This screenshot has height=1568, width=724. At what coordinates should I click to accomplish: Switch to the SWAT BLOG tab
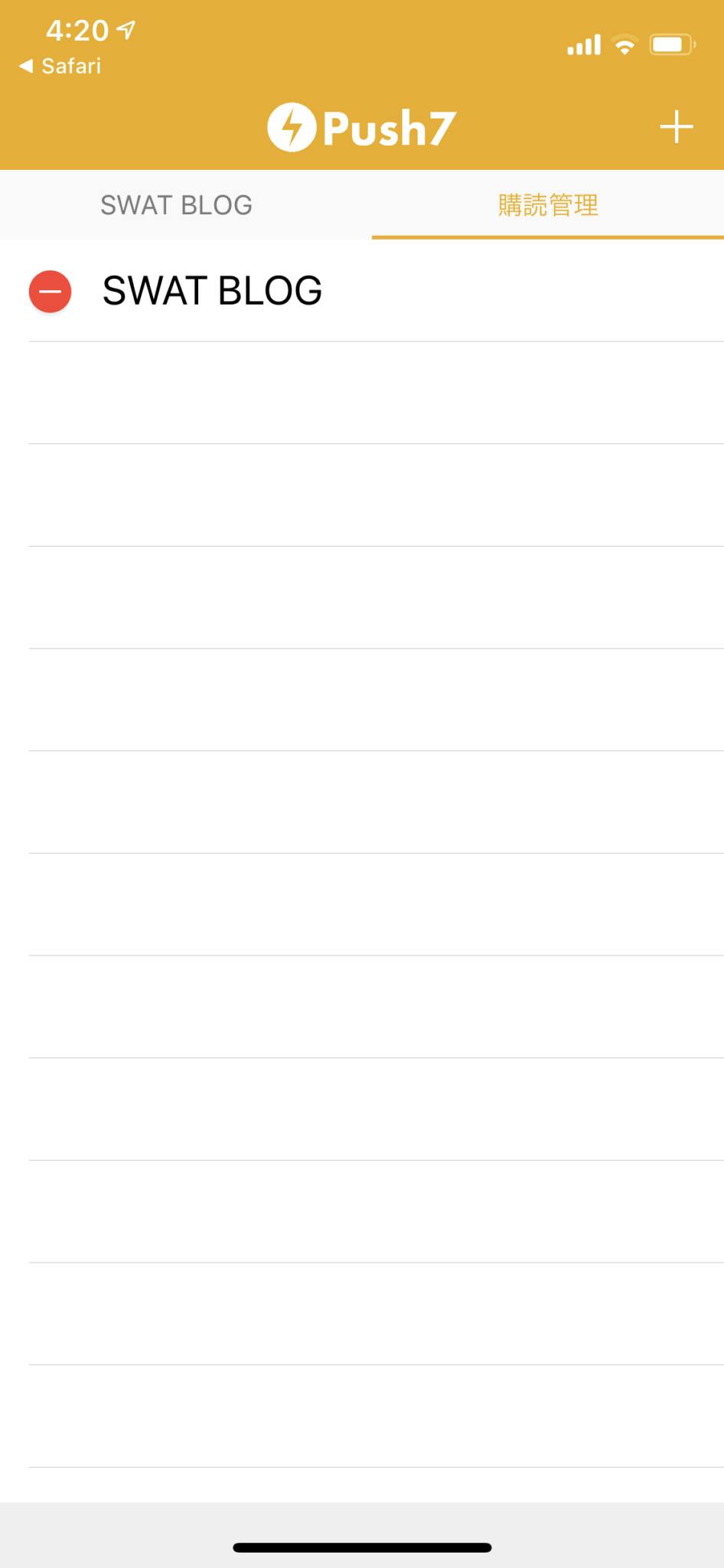click(177, 205)
